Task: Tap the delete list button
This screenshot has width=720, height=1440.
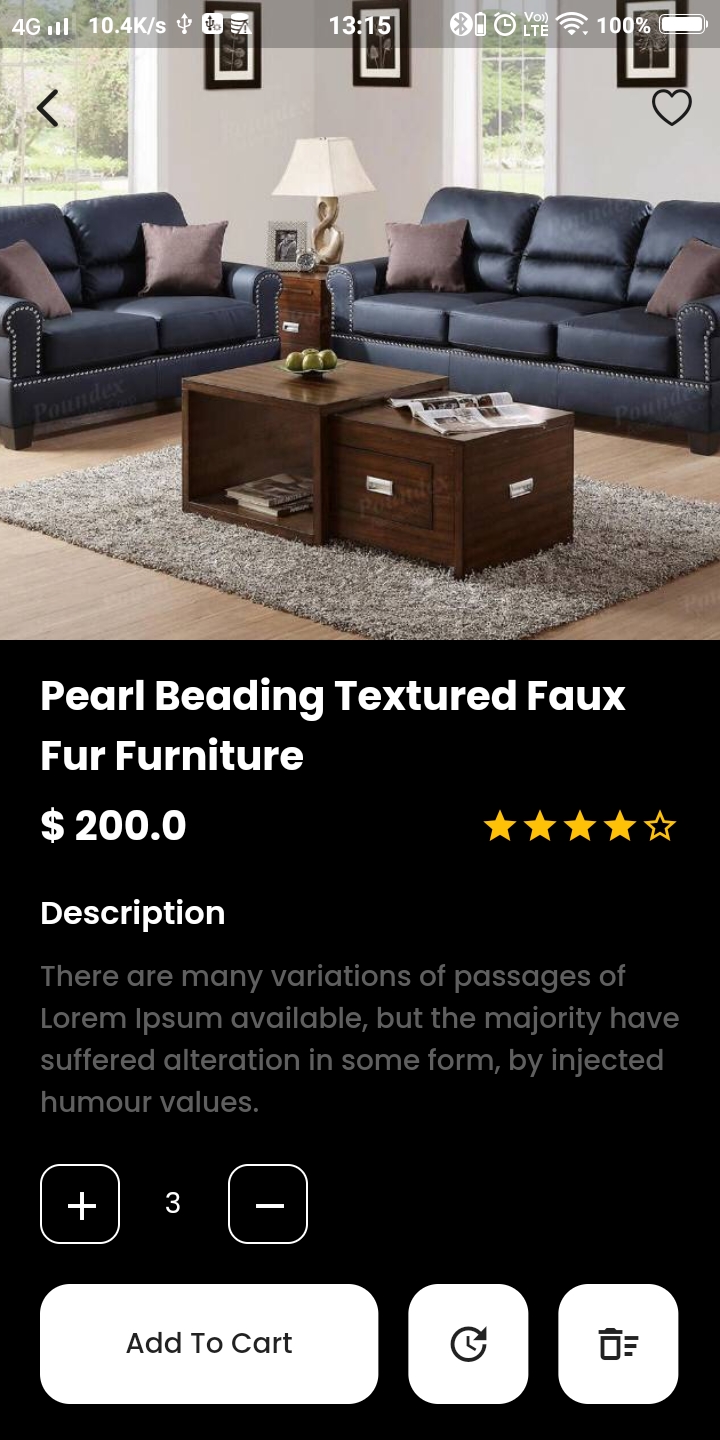Action: click(x=618, y=1343)
